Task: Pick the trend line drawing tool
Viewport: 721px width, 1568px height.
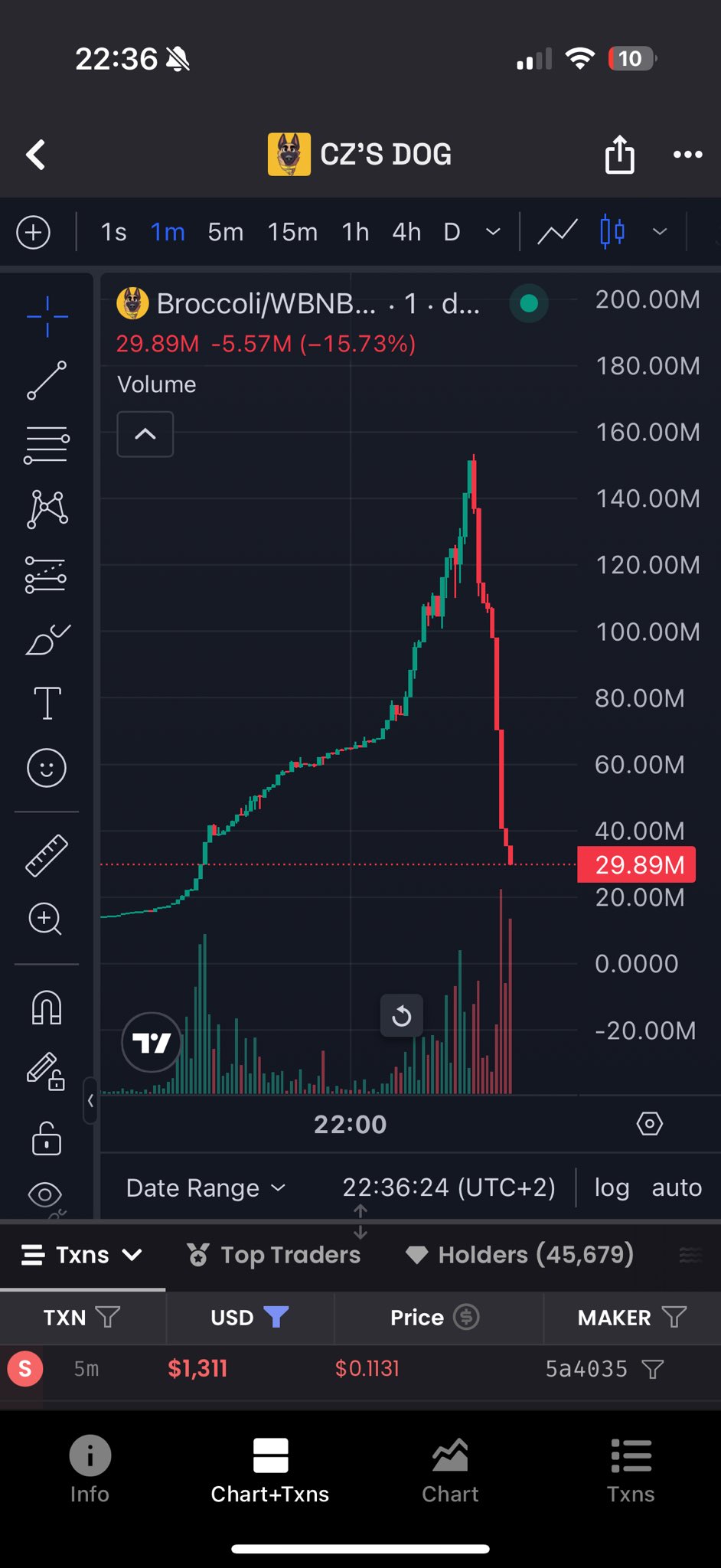Action: coord(47,381)
